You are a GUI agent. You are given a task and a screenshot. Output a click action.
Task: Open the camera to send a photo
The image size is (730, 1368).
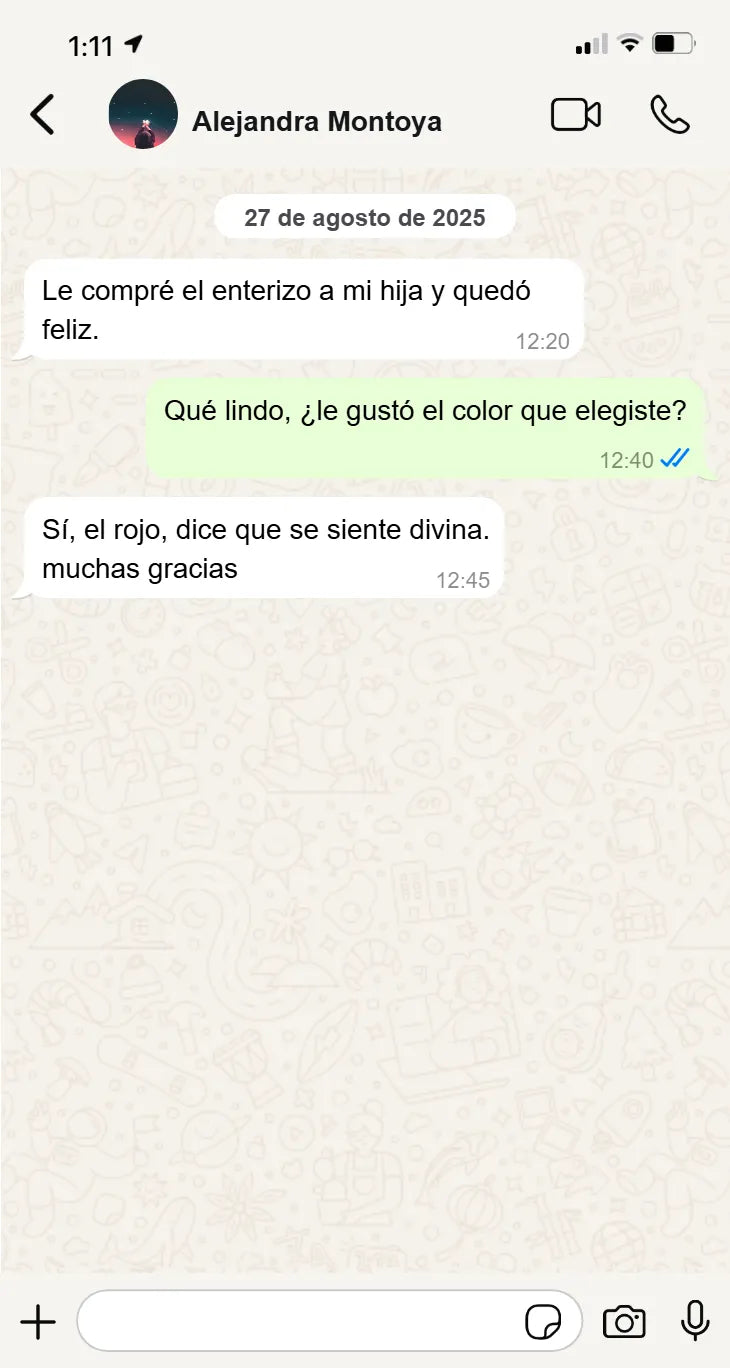[624, 1322]
